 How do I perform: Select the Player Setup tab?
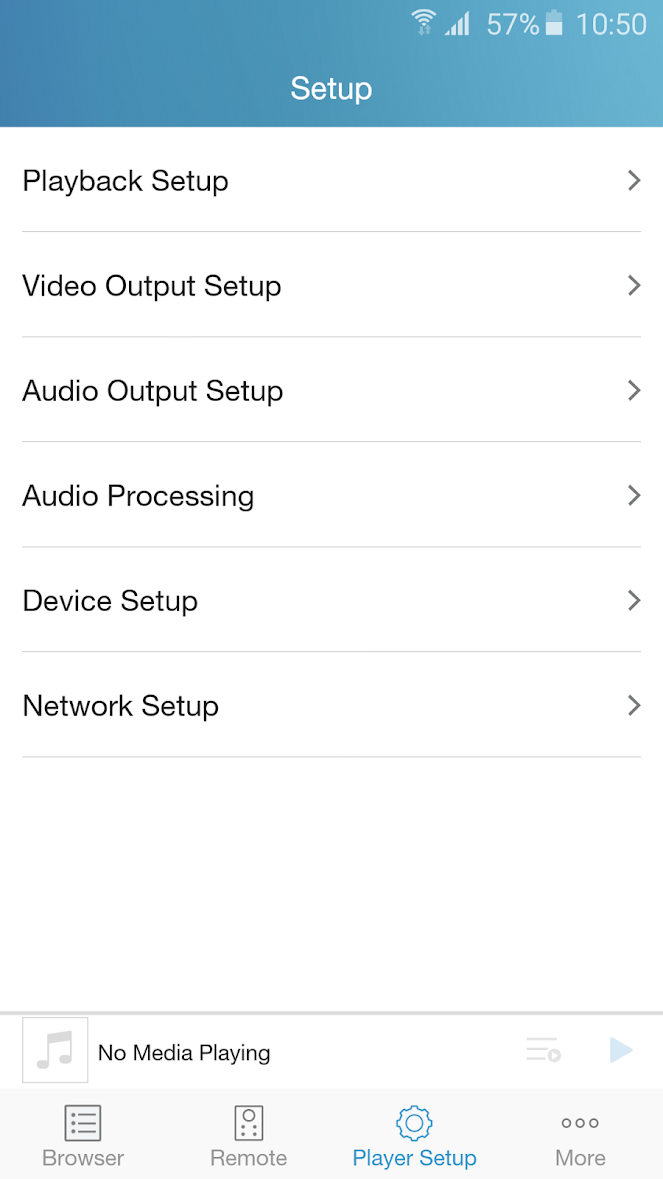pyautogui.click(x=414, y=1135)
